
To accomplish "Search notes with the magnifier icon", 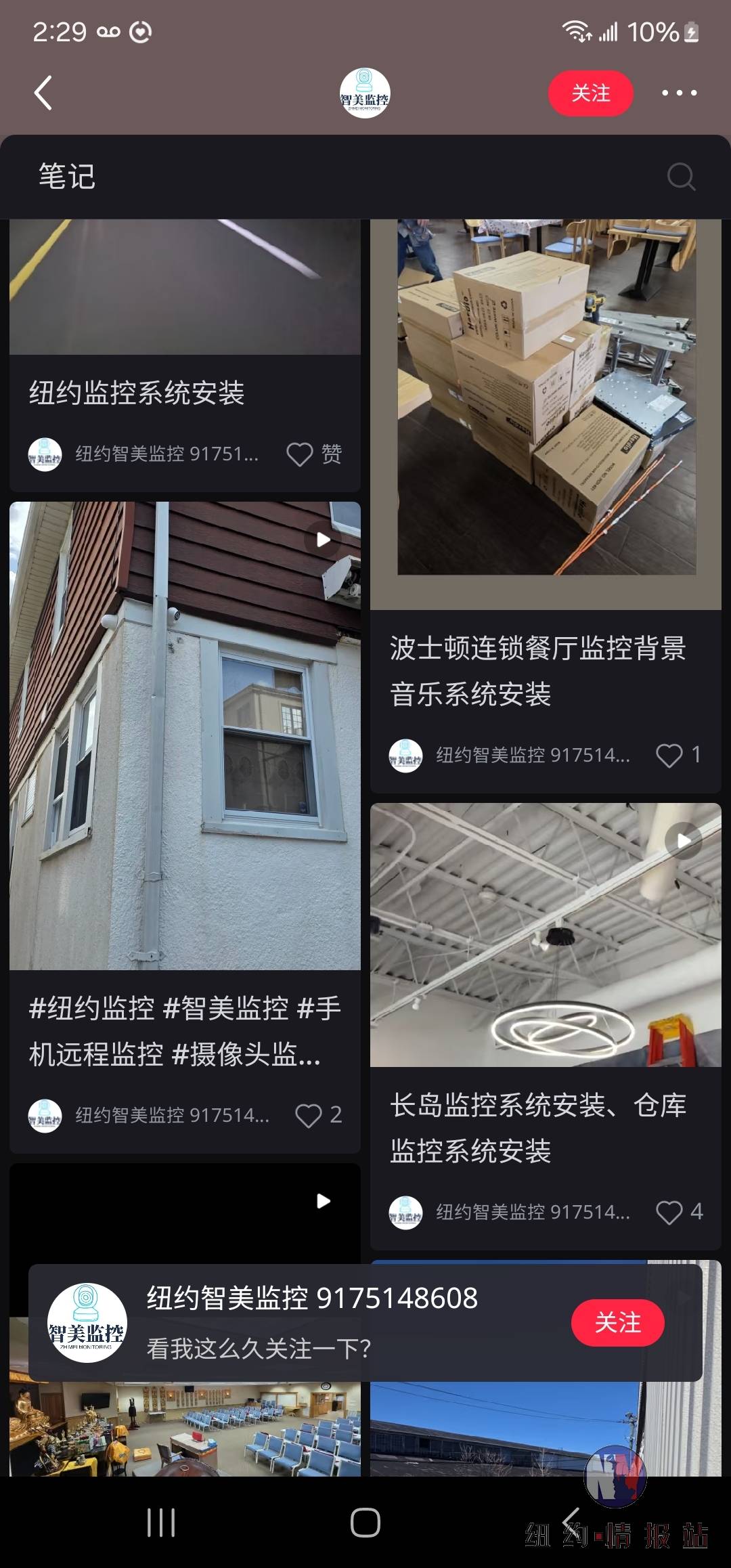I will point(680,177).
